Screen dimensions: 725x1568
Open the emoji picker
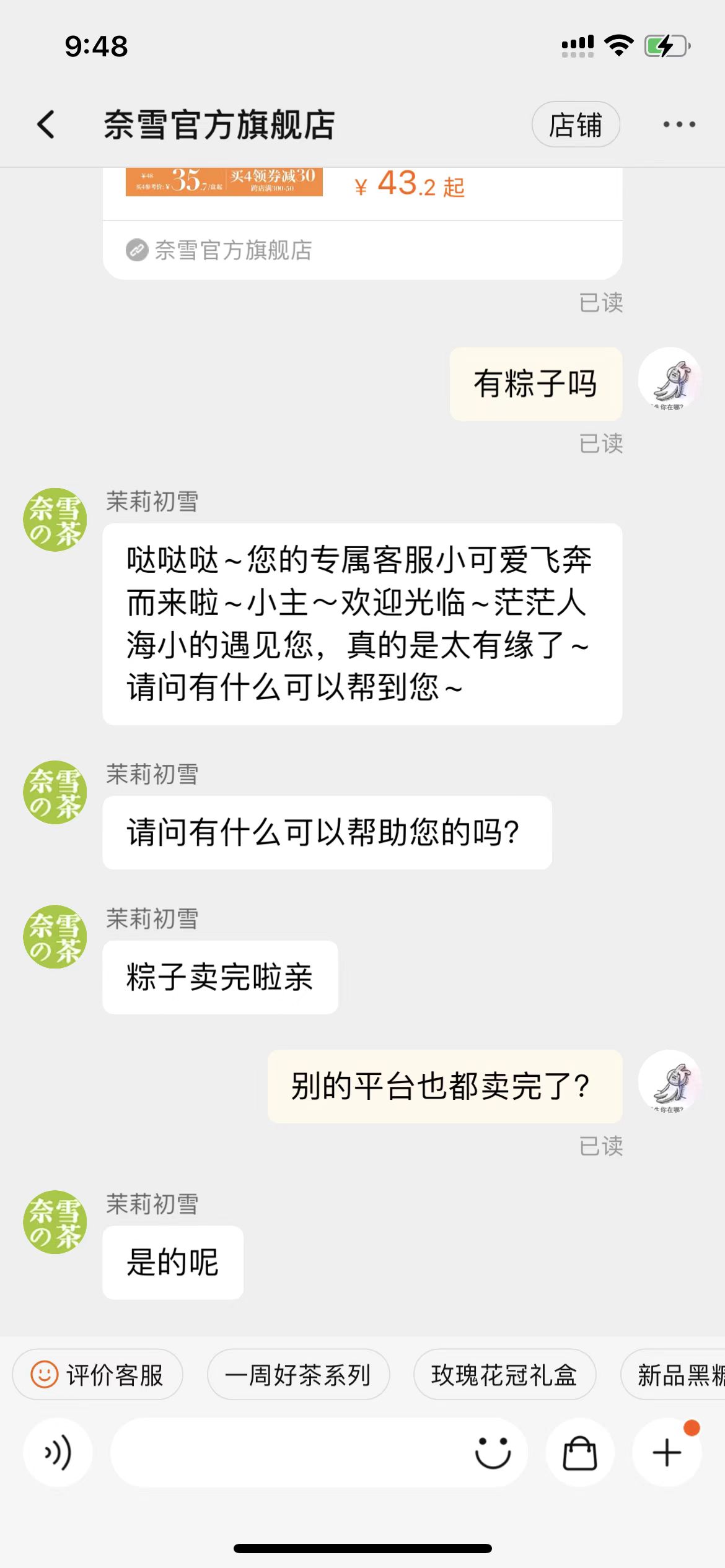coord(493,1452)
